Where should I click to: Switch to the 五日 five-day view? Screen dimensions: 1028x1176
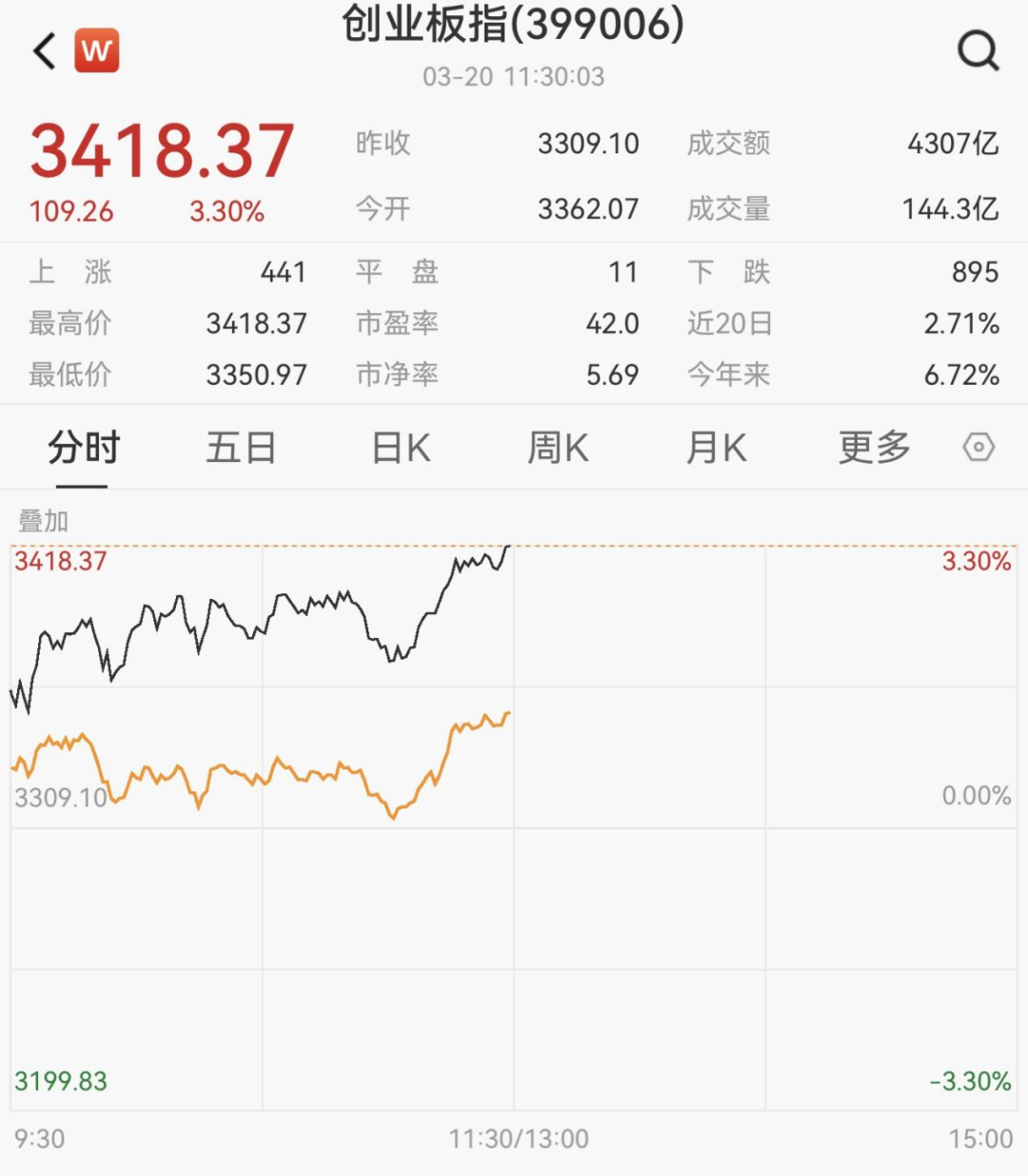[x=242, y=447]
